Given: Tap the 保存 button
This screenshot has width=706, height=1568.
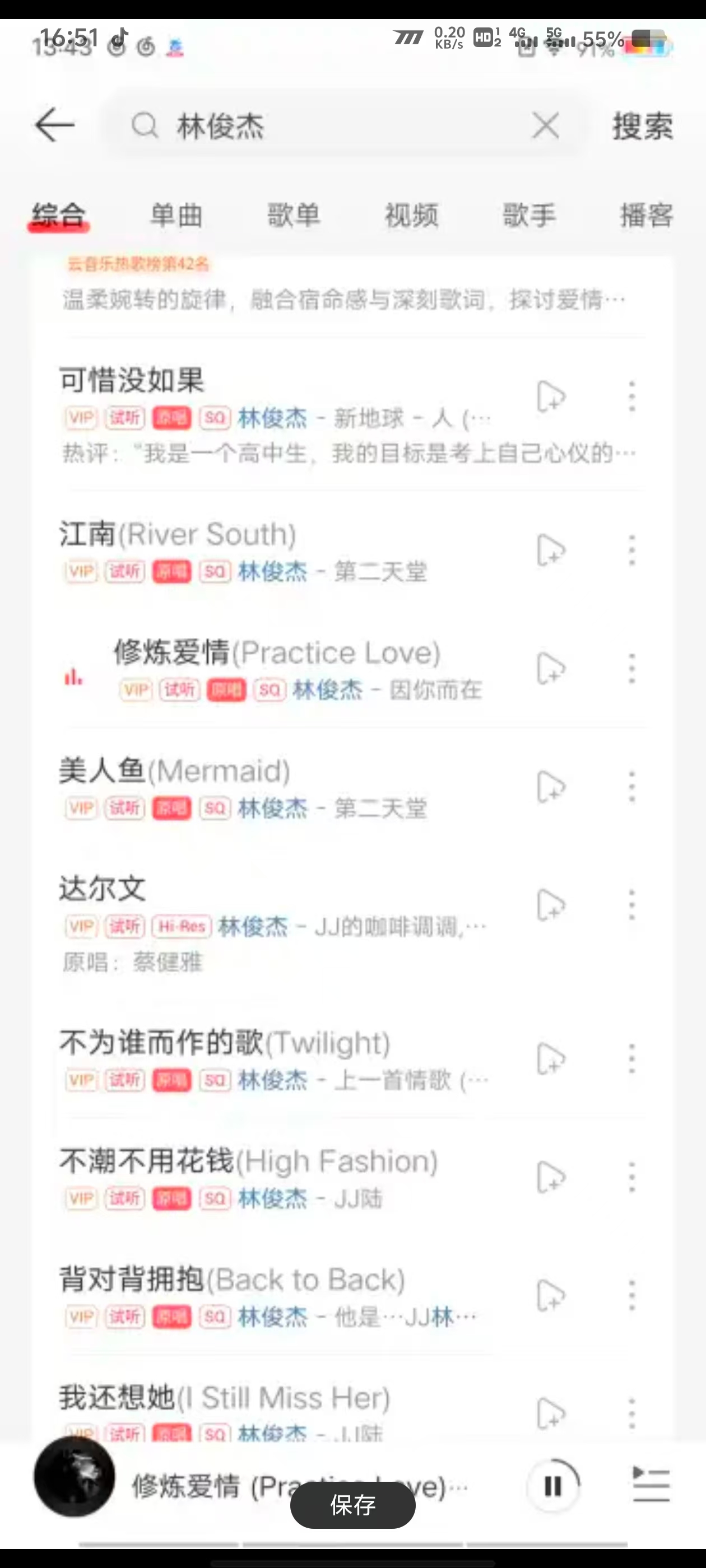Looking at the screenshot, I should click(x=352, y=1505).
